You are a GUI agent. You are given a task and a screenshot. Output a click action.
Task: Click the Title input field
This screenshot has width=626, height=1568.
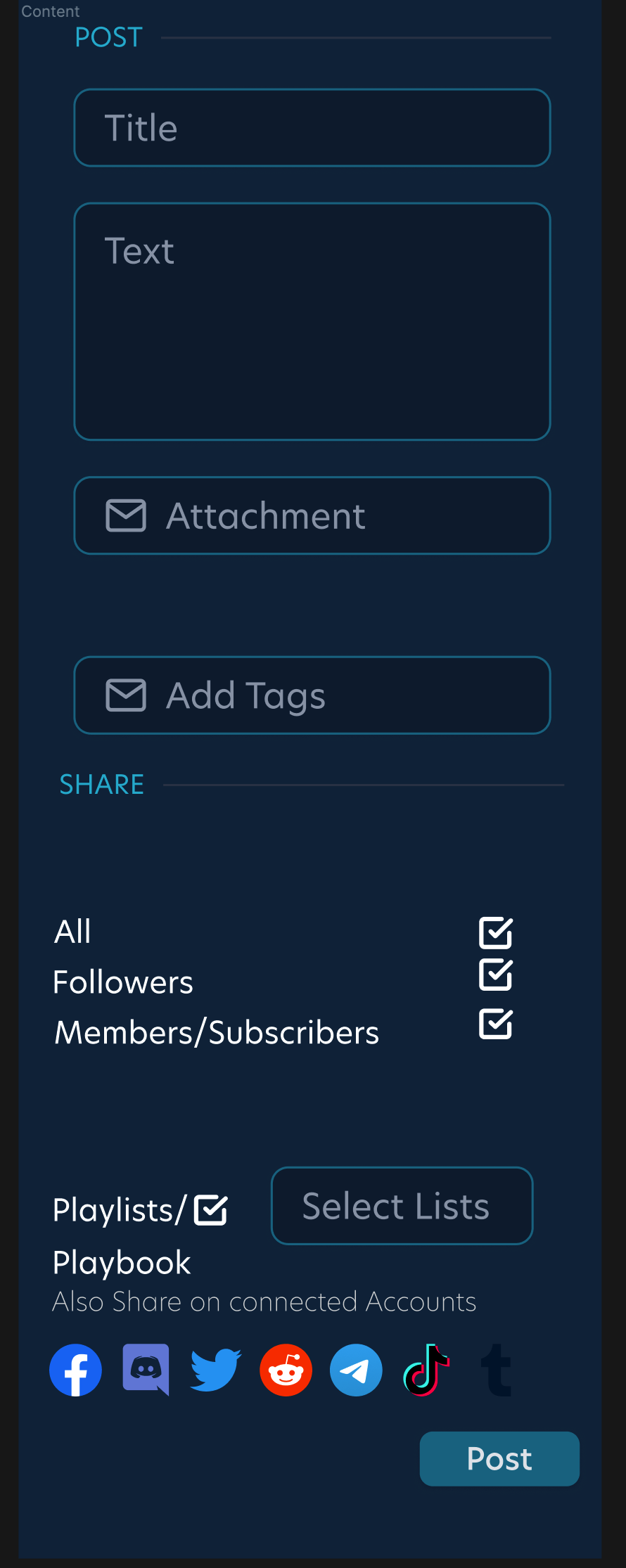click(x=312, y=127)
